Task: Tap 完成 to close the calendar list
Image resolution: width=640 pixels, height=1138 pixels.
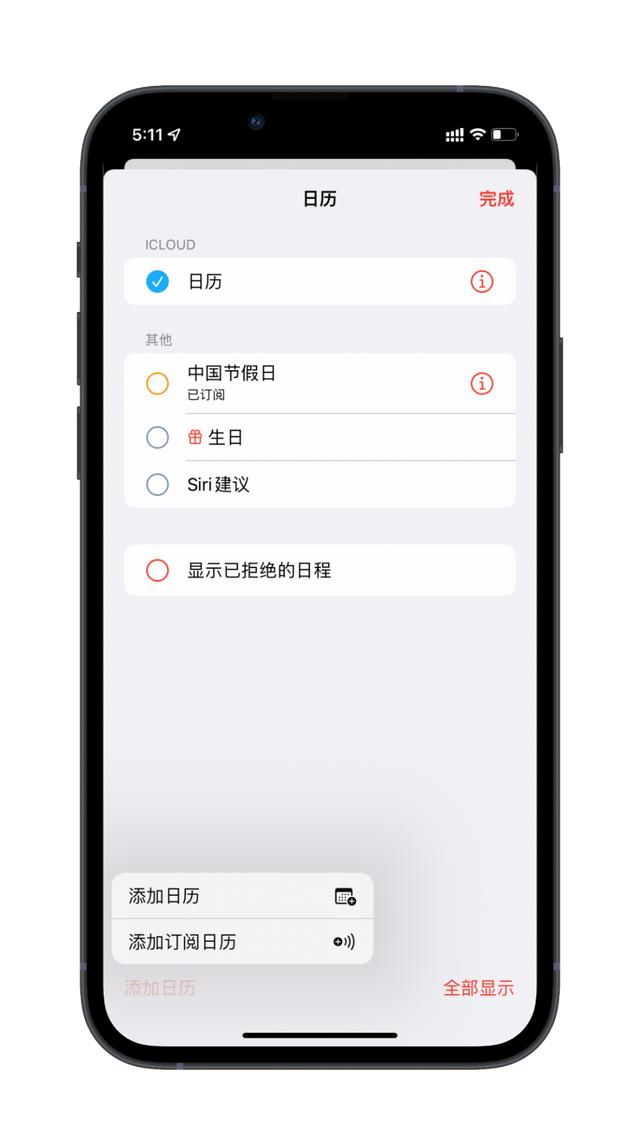Action: coord(496,199)
